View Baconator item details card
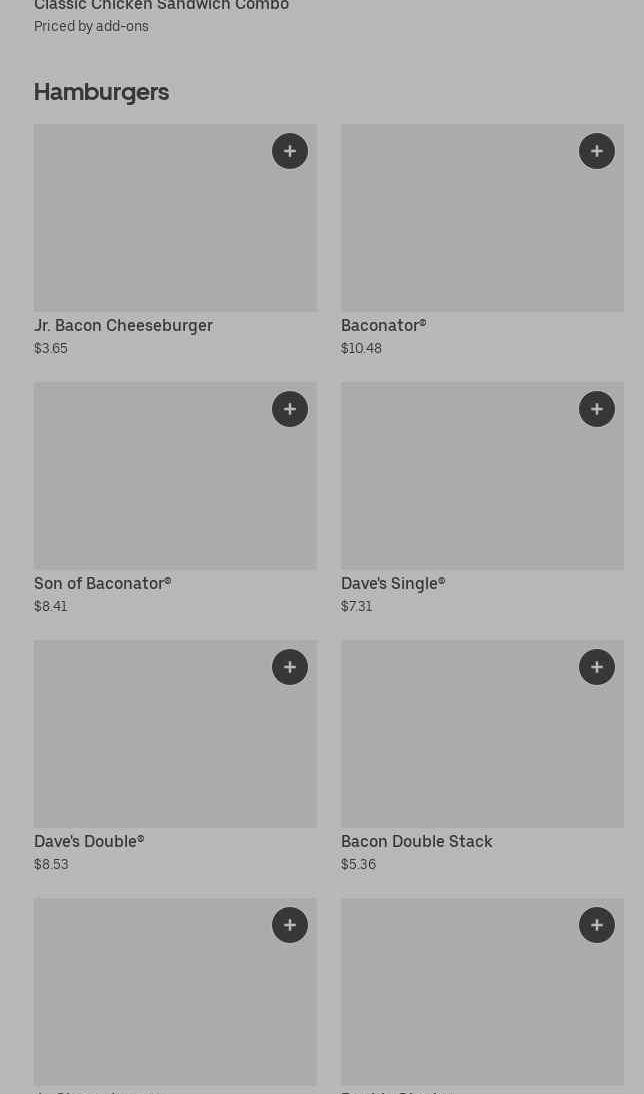 click(482, 240)
